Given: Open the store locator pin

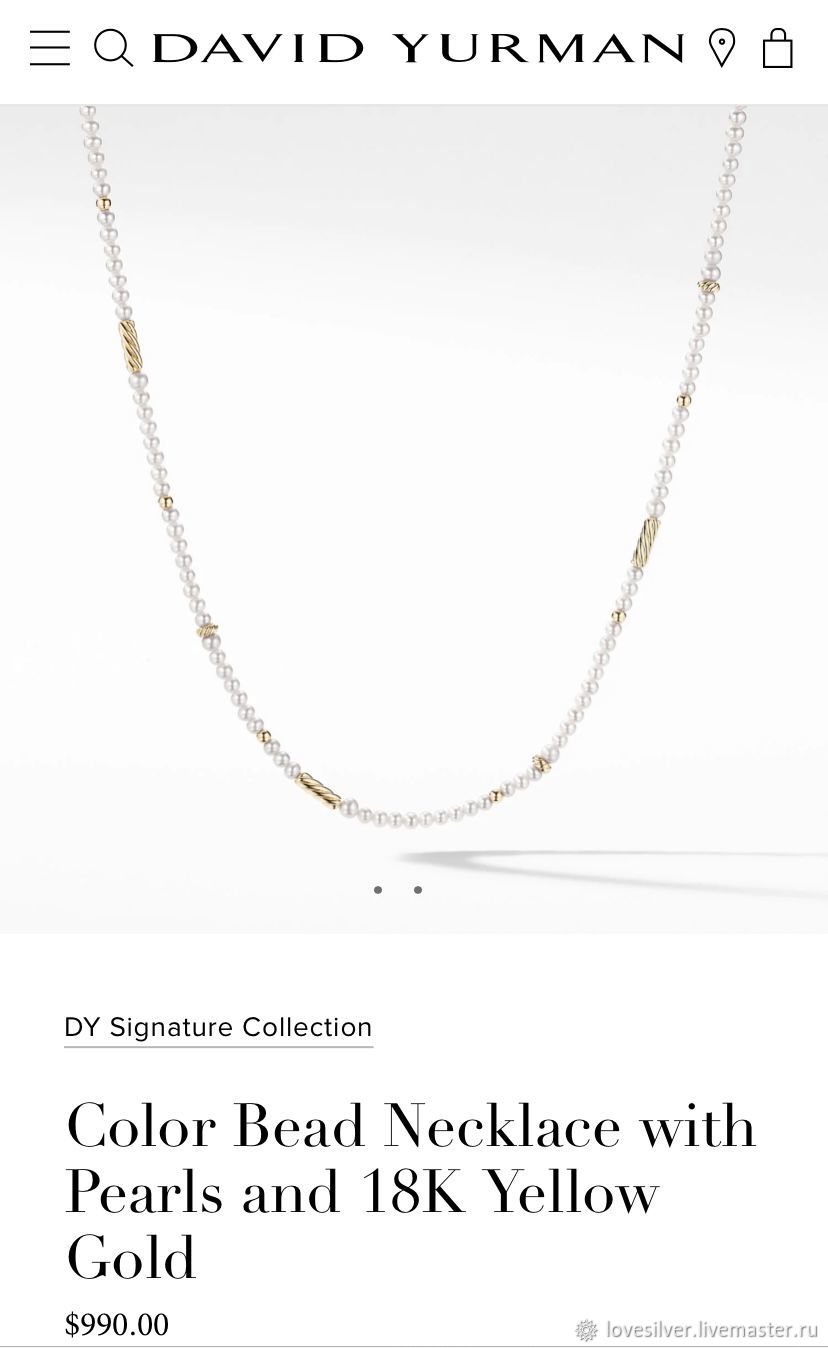Looking at the screenshot, I should point(721,47).
